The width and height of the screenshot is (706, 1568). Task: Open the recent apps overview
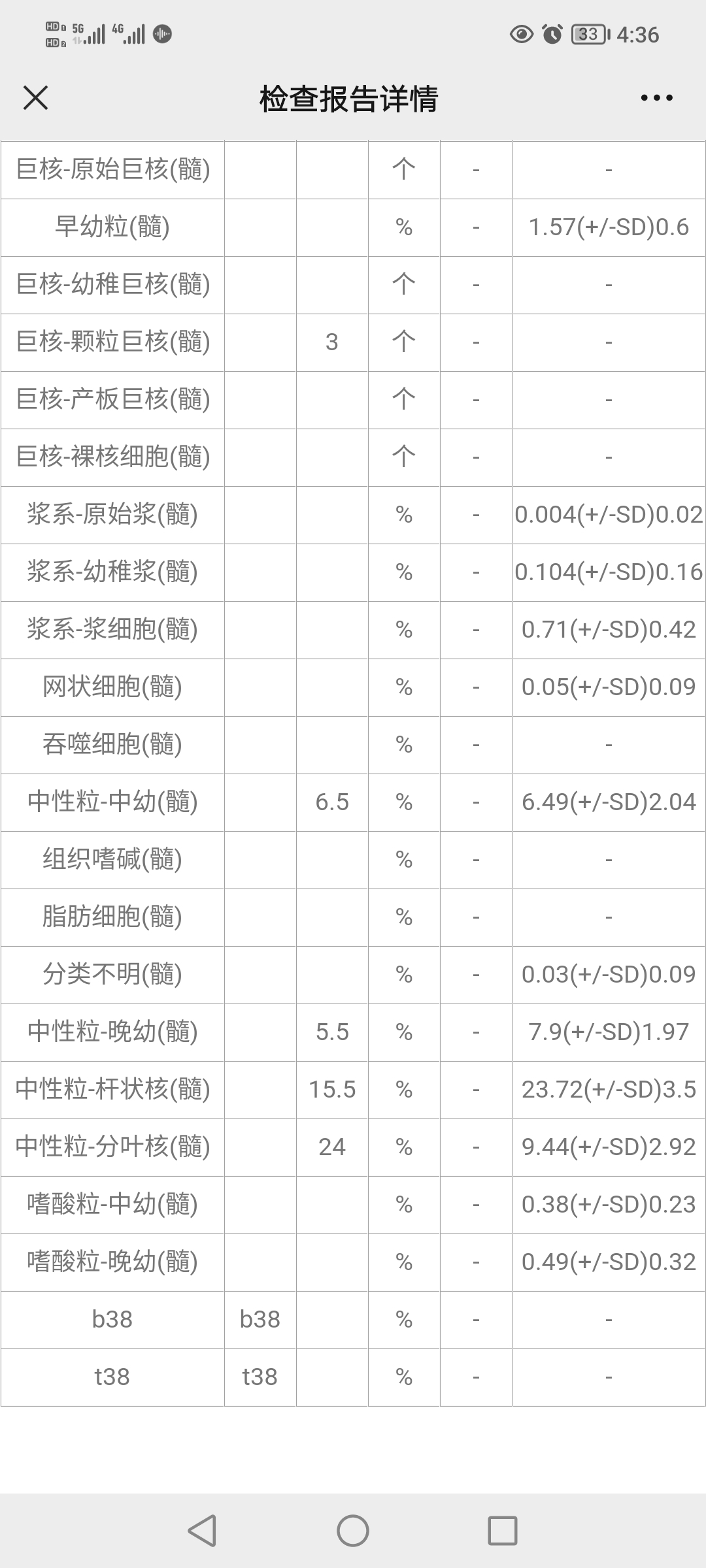[x=503, y=1530]
